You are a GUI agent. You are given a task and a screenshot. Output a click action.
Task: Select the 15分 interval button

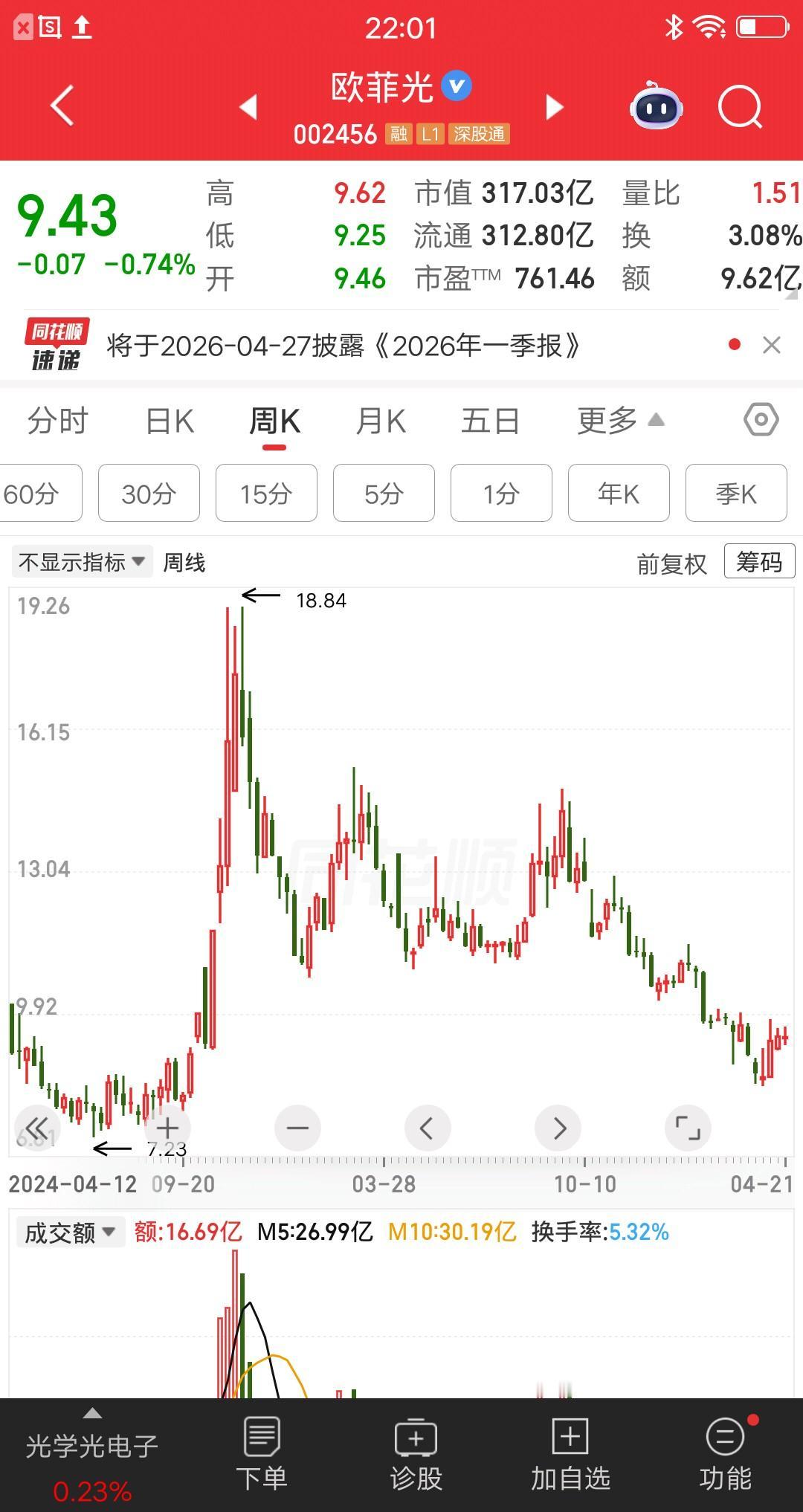pyautogui.click(x=266, y=493)
